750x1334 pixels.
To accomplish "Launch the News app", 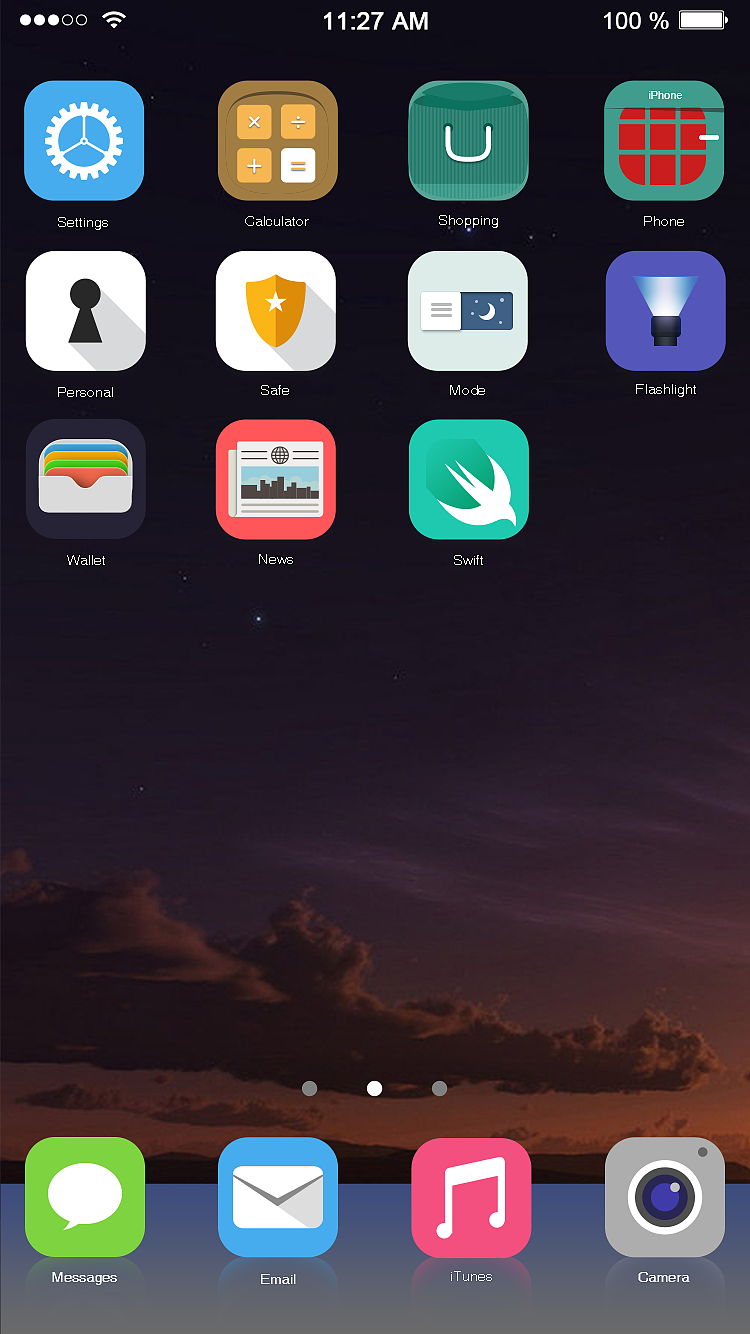I will click(276, 479).
